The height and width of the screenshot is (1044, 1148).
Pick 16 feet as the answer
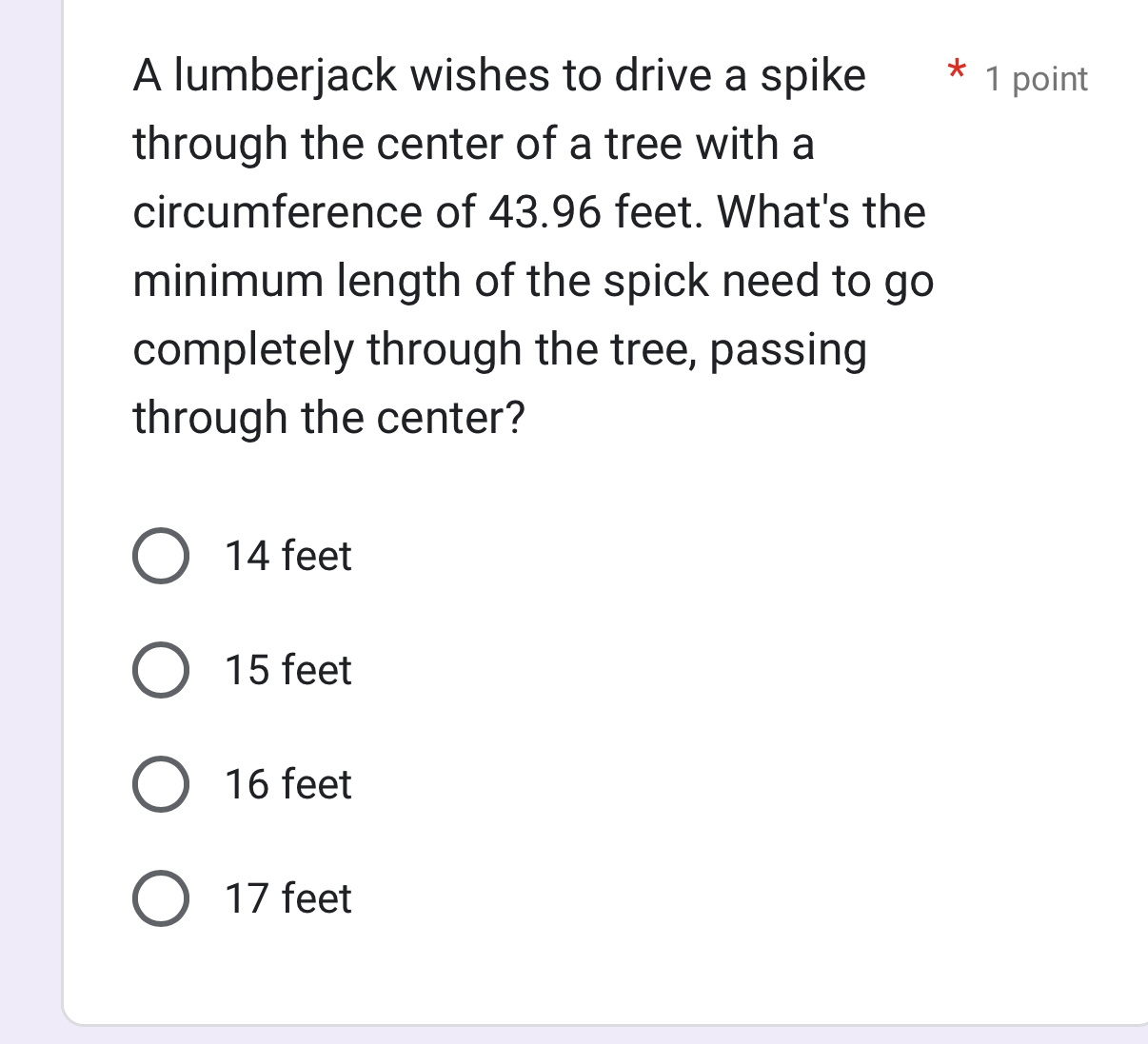coord(160,784)
